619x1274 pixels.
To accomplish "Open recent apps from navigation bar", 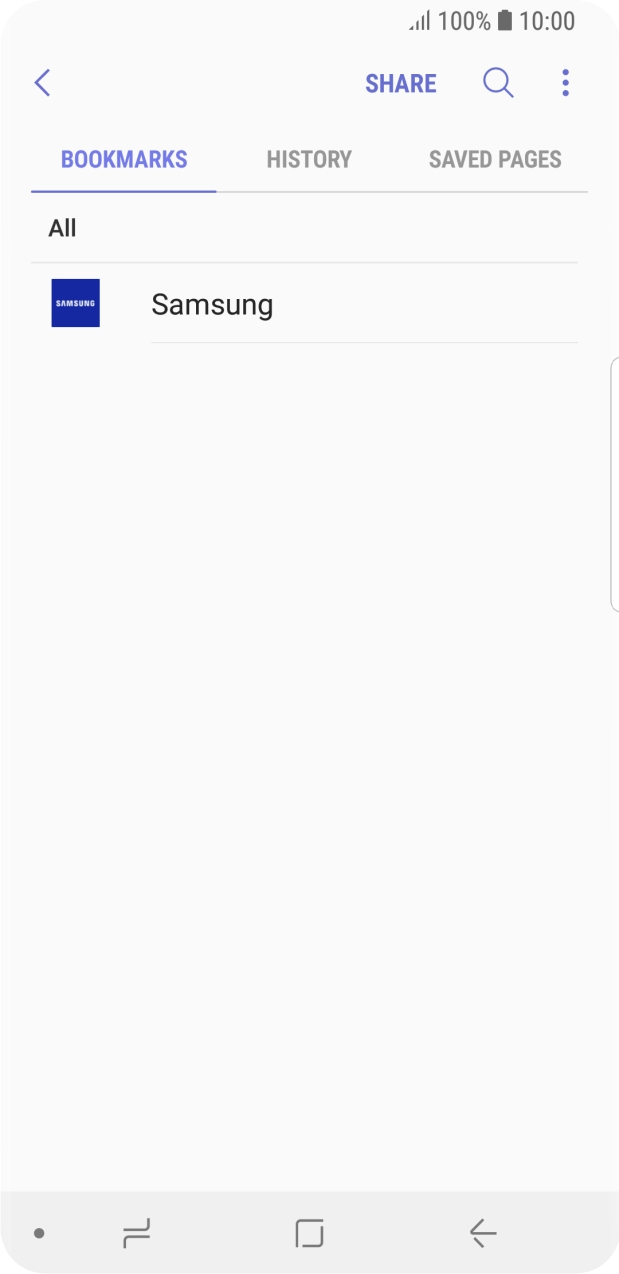I will coord(136,1233).
